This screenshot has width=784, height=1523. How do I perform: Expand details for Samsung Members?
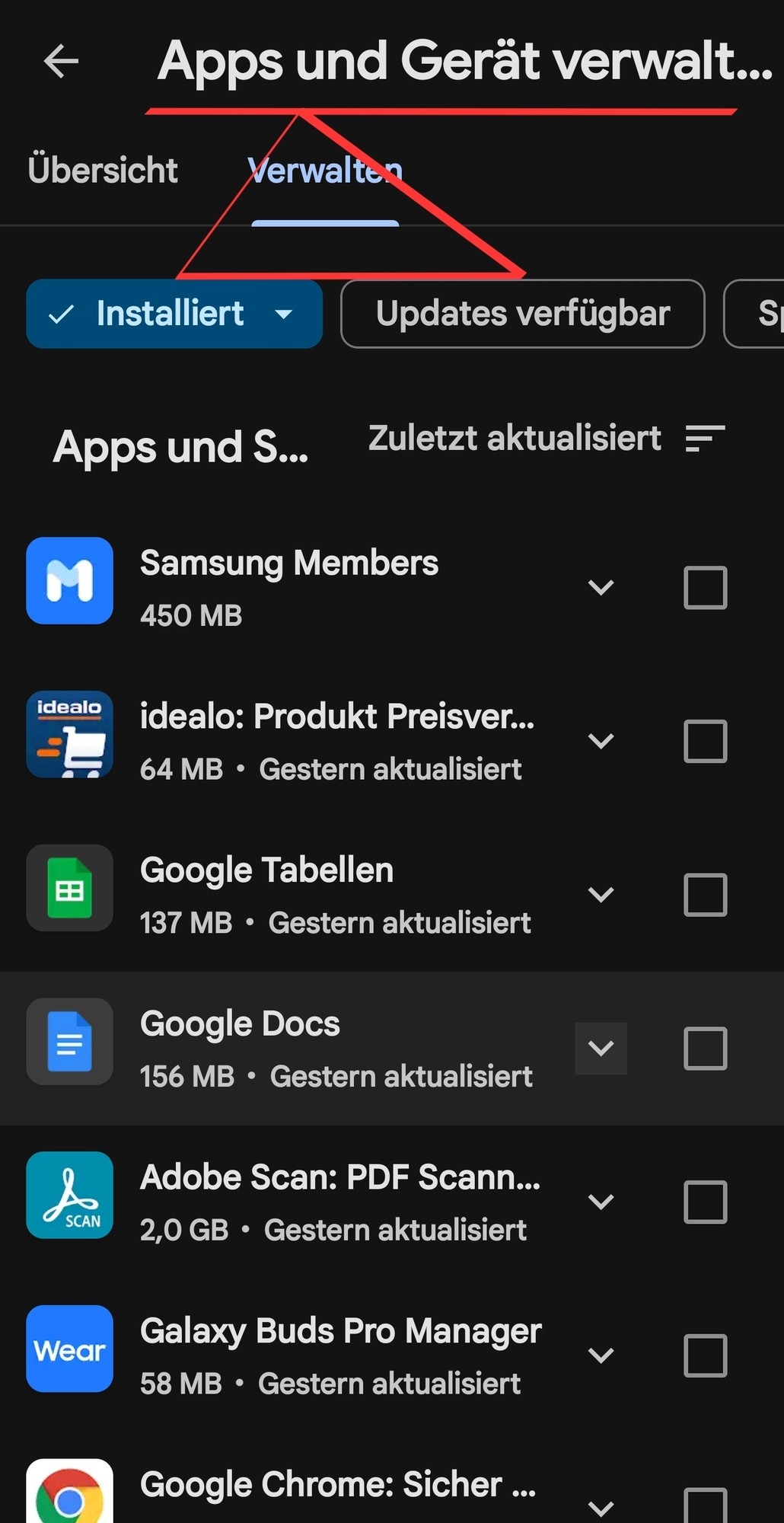coord(601,587)
